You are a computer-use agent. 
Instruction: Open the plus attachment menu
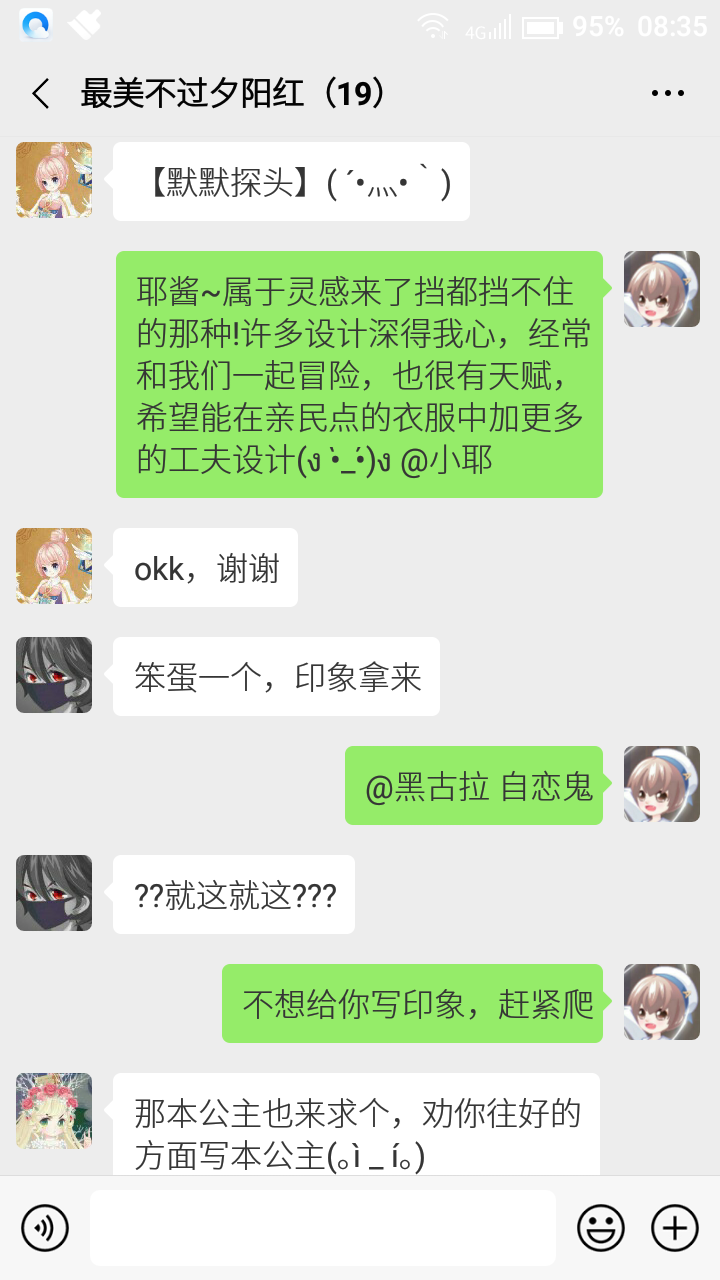tap(675, 1227)
